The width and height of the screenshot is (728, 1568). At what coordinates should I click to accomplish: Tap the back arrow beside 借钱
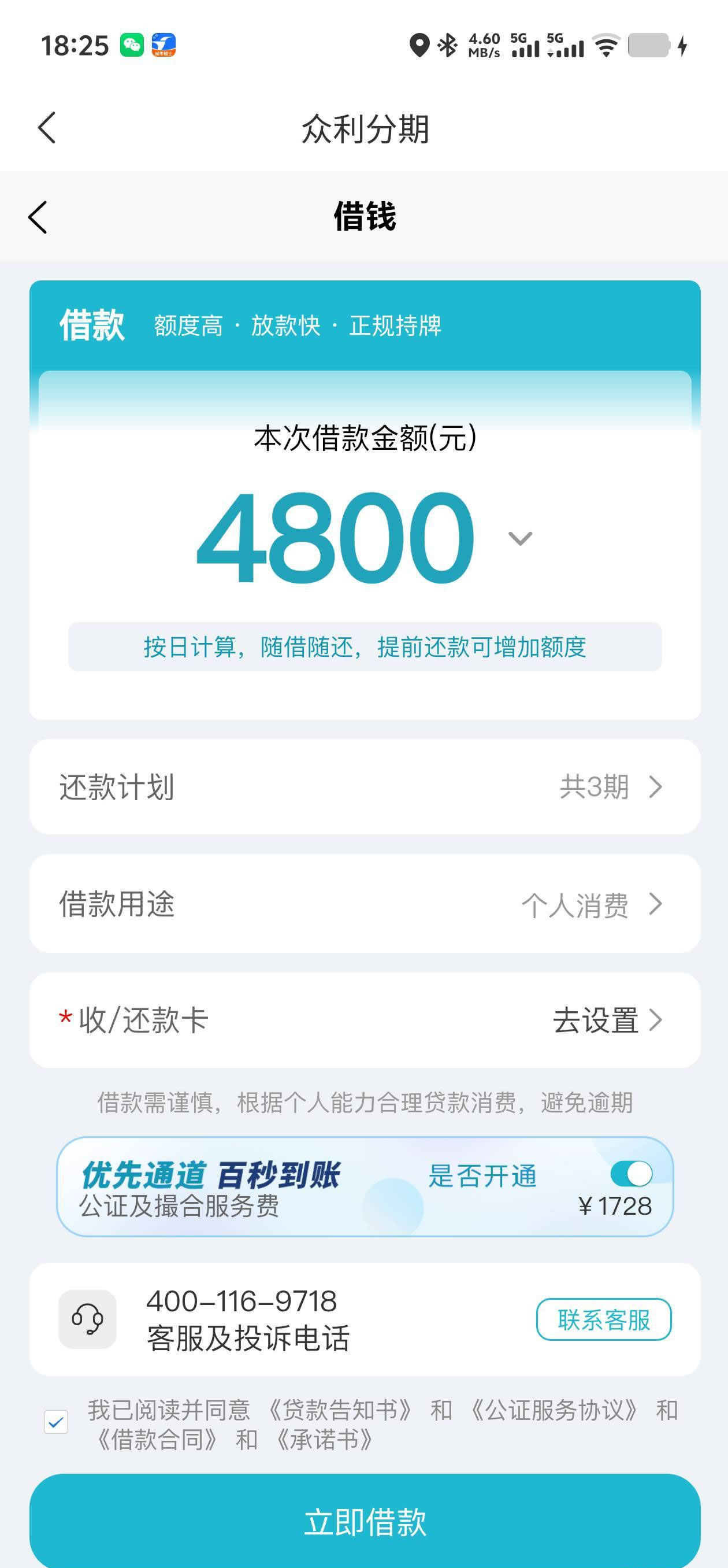coord(38,217)
